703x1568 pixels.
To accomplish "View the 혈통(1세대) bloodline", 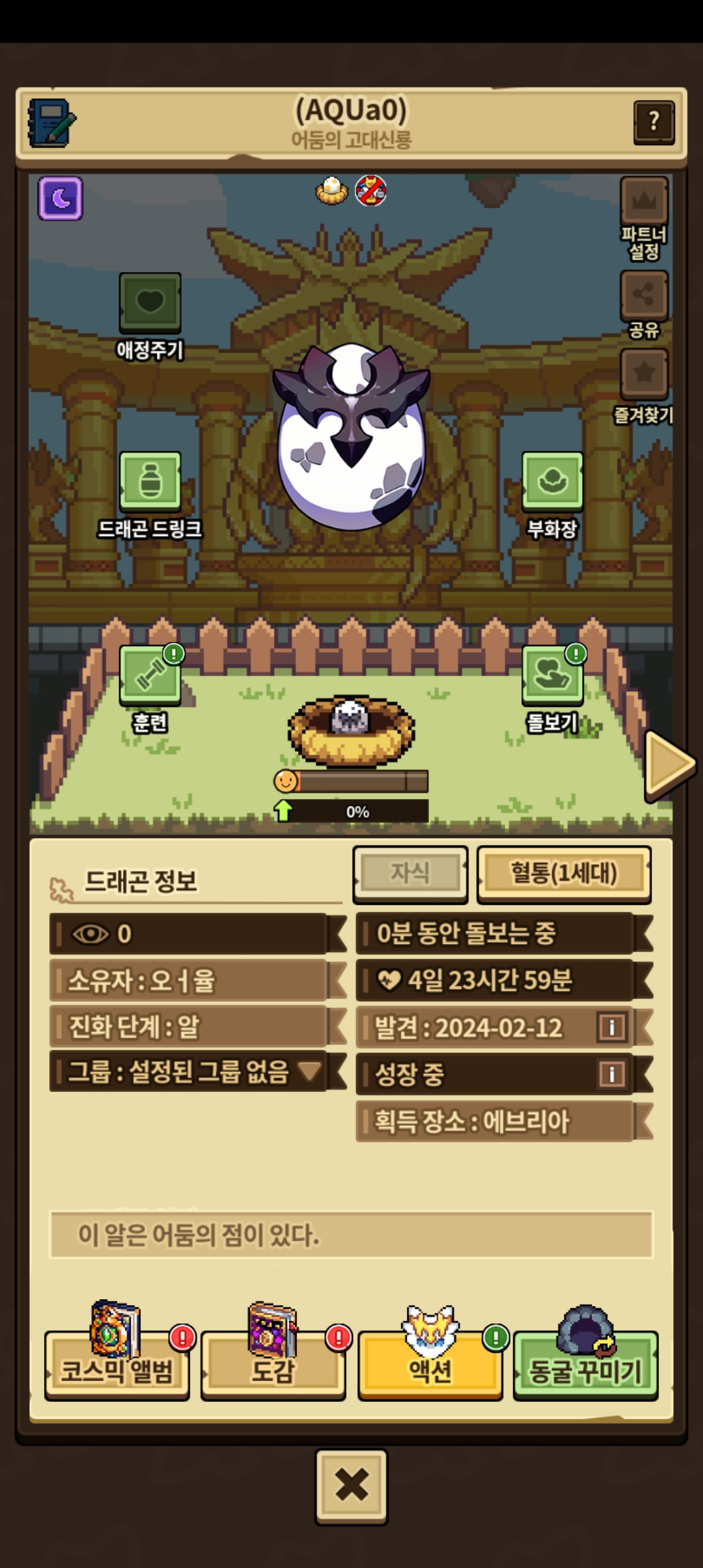I will point(564,874).
